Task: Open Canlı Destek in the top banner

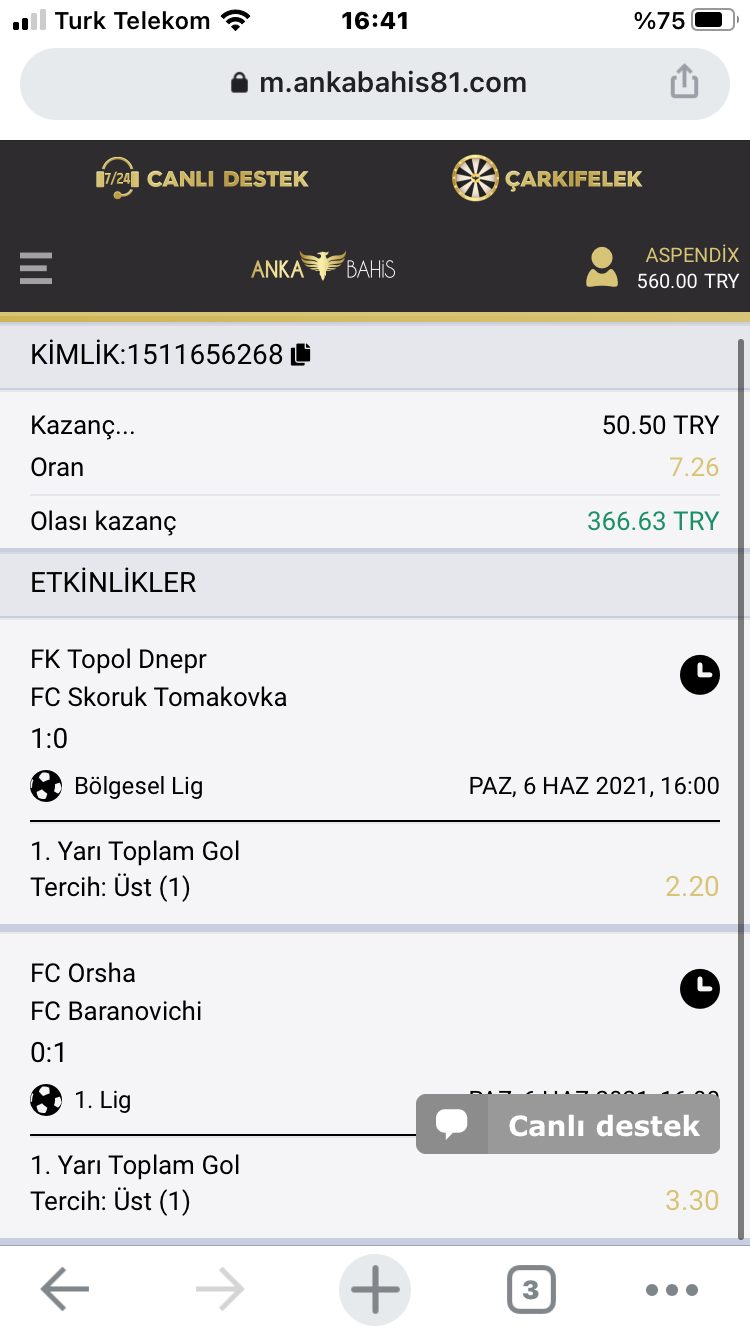Action: [202, 179]
